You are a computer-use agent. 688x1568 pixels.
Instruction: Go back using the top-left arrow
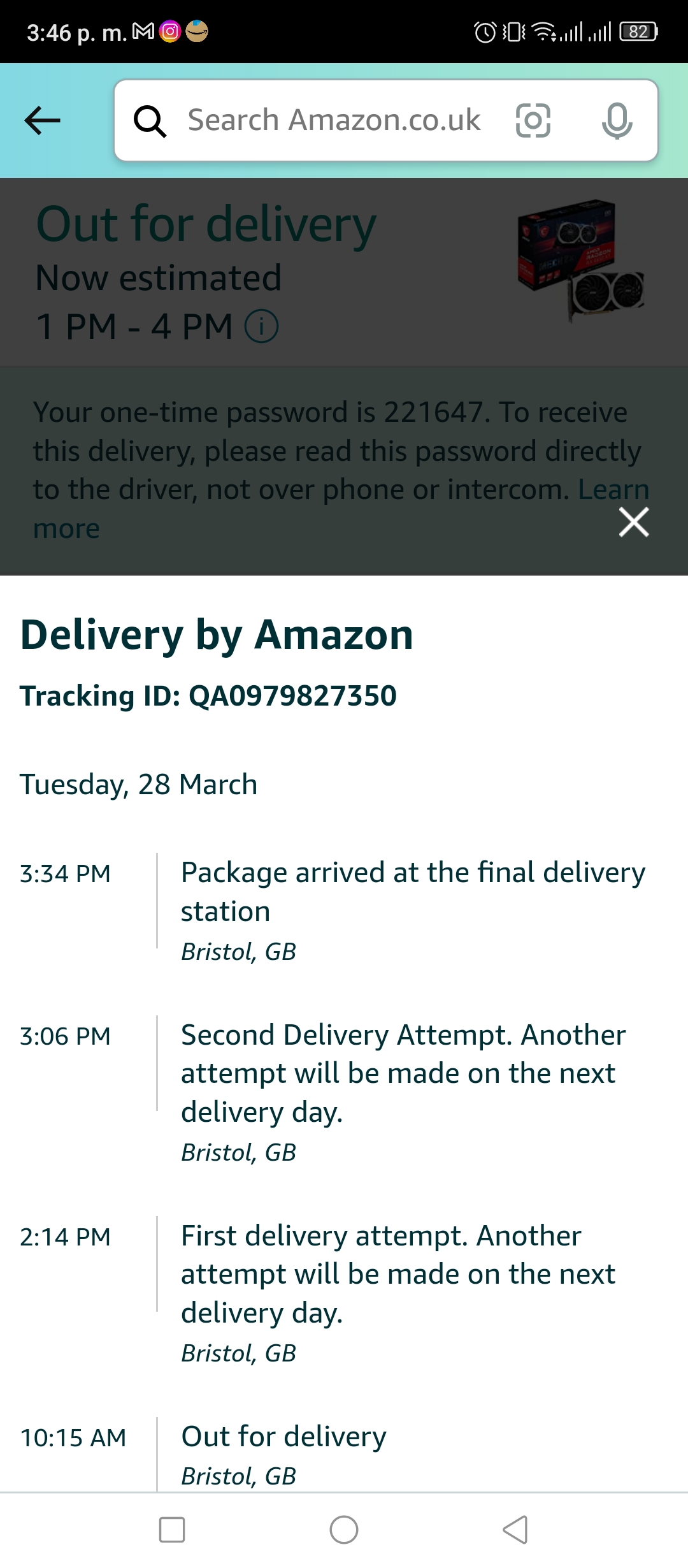(x=42, y=120)
